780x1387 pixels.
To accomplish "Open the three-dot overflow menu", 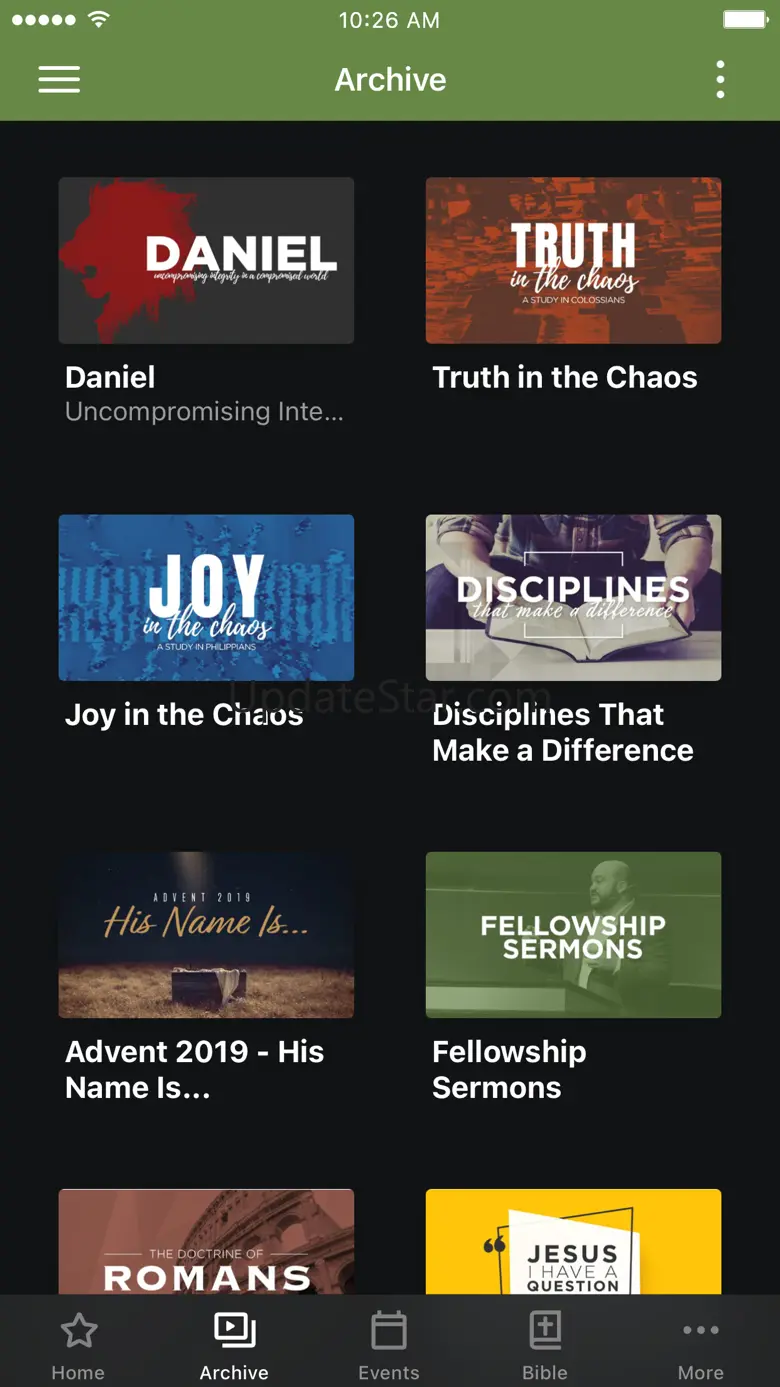I will (x=720, y=80).
